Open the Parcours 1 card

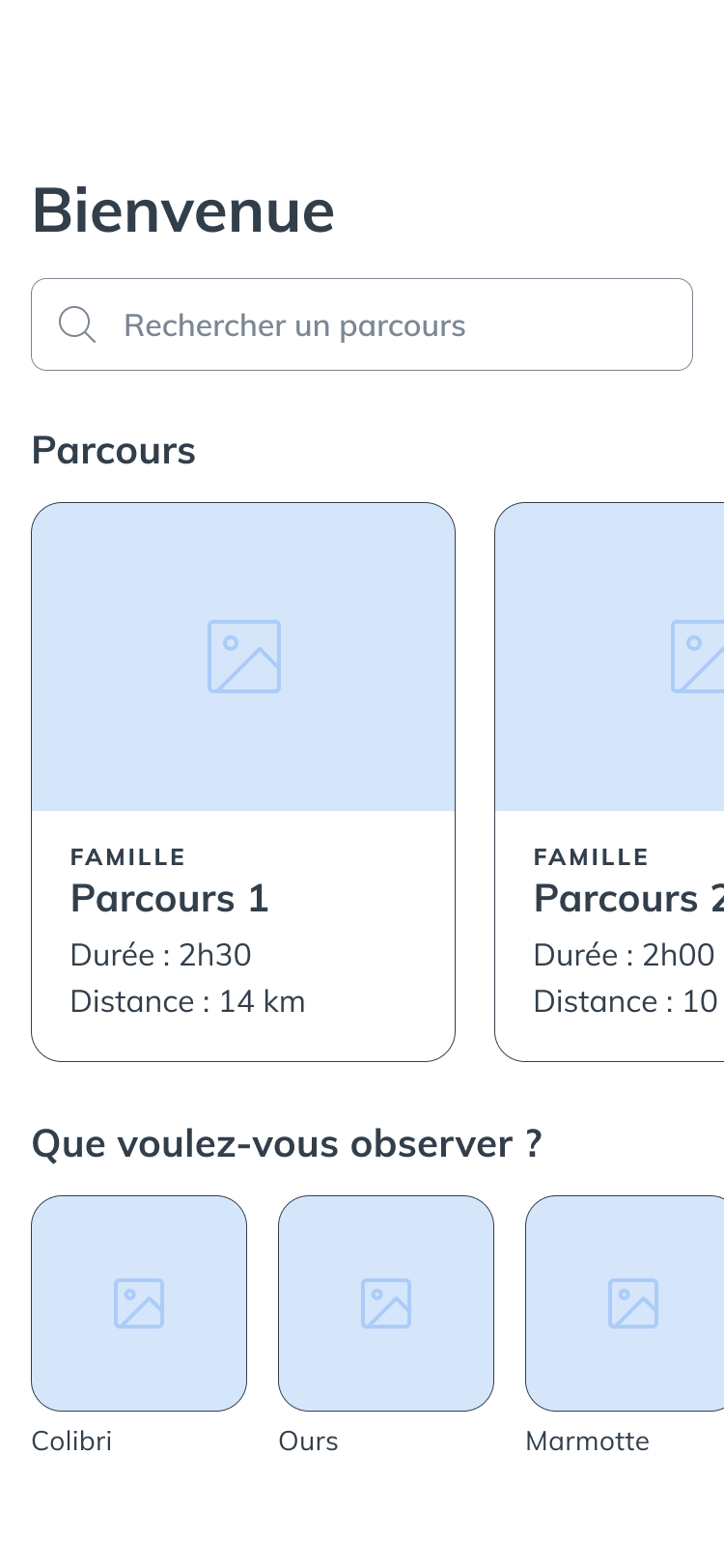(243, 782)
